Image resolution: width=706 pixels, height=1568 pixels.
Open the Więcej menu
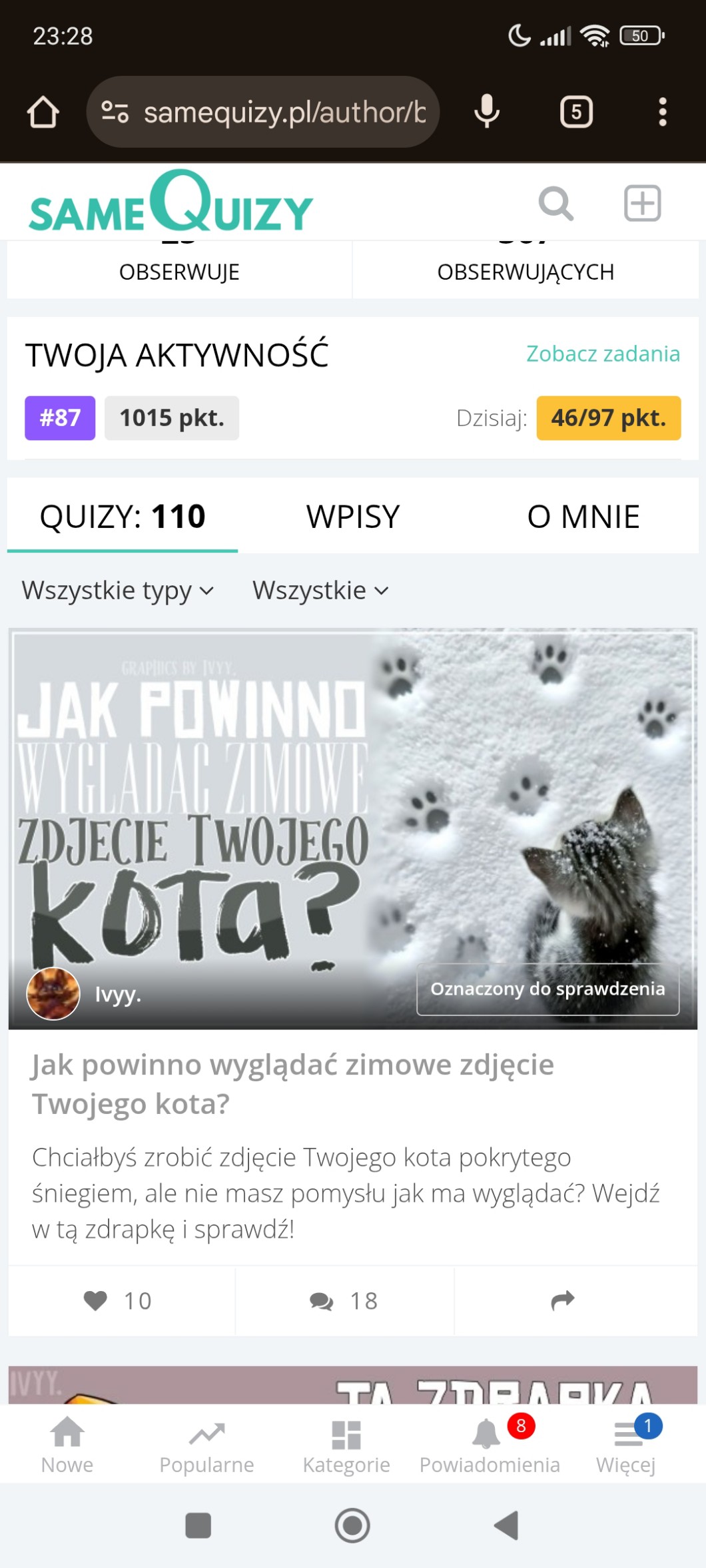pos(627,1444)
